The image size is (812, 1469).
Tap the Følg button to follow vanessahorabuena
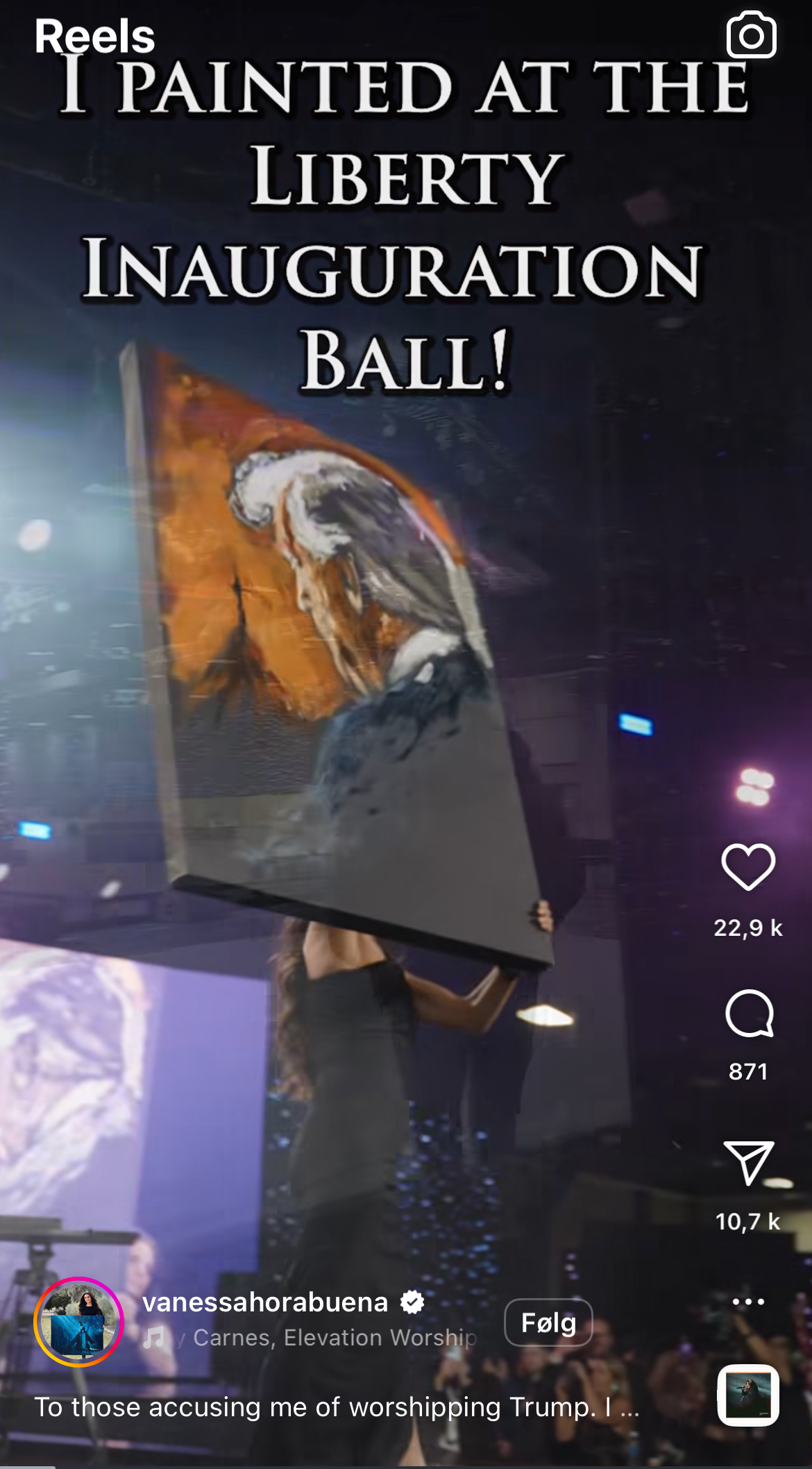[548, 1323]
